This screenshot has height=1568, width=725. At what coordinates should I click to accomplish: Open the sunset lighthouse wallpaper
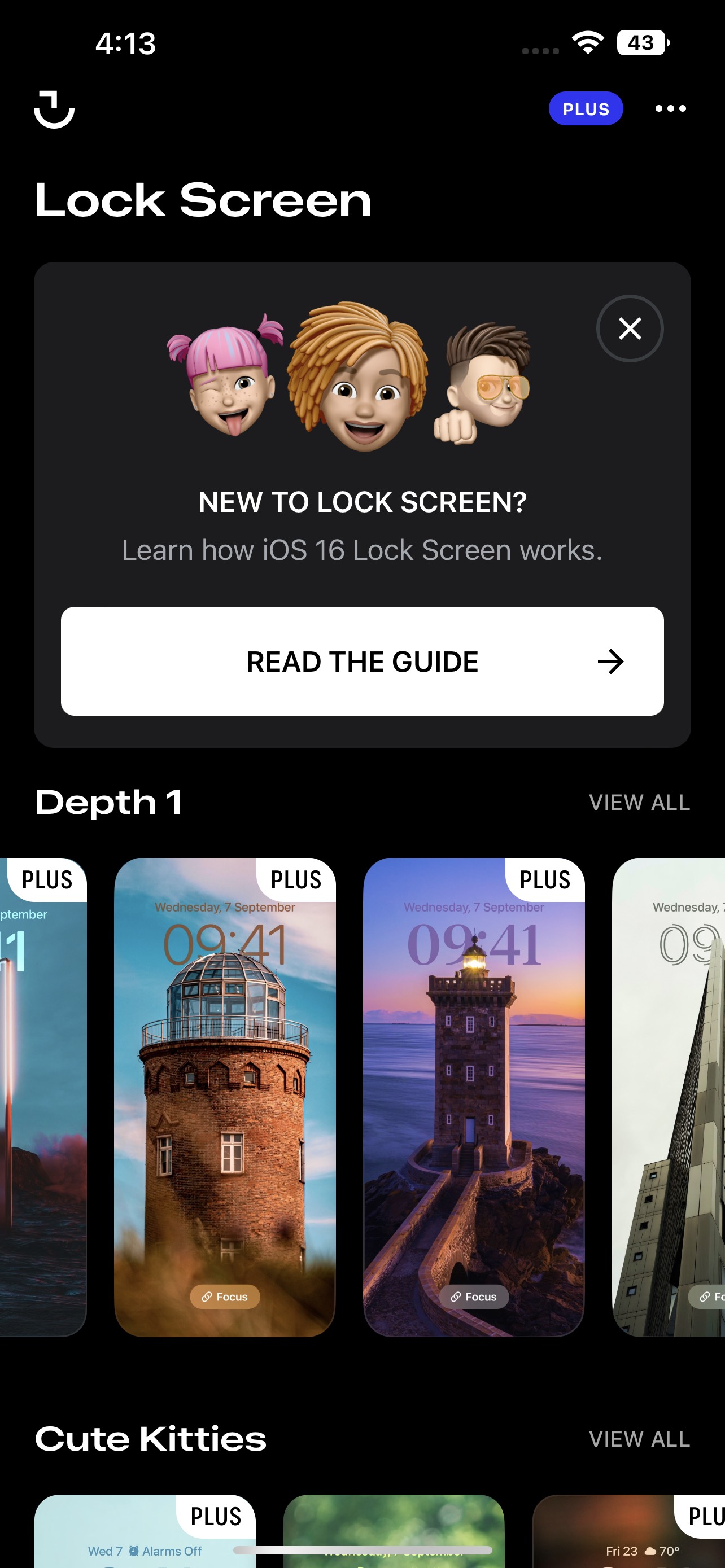(x=474, y=1097)
